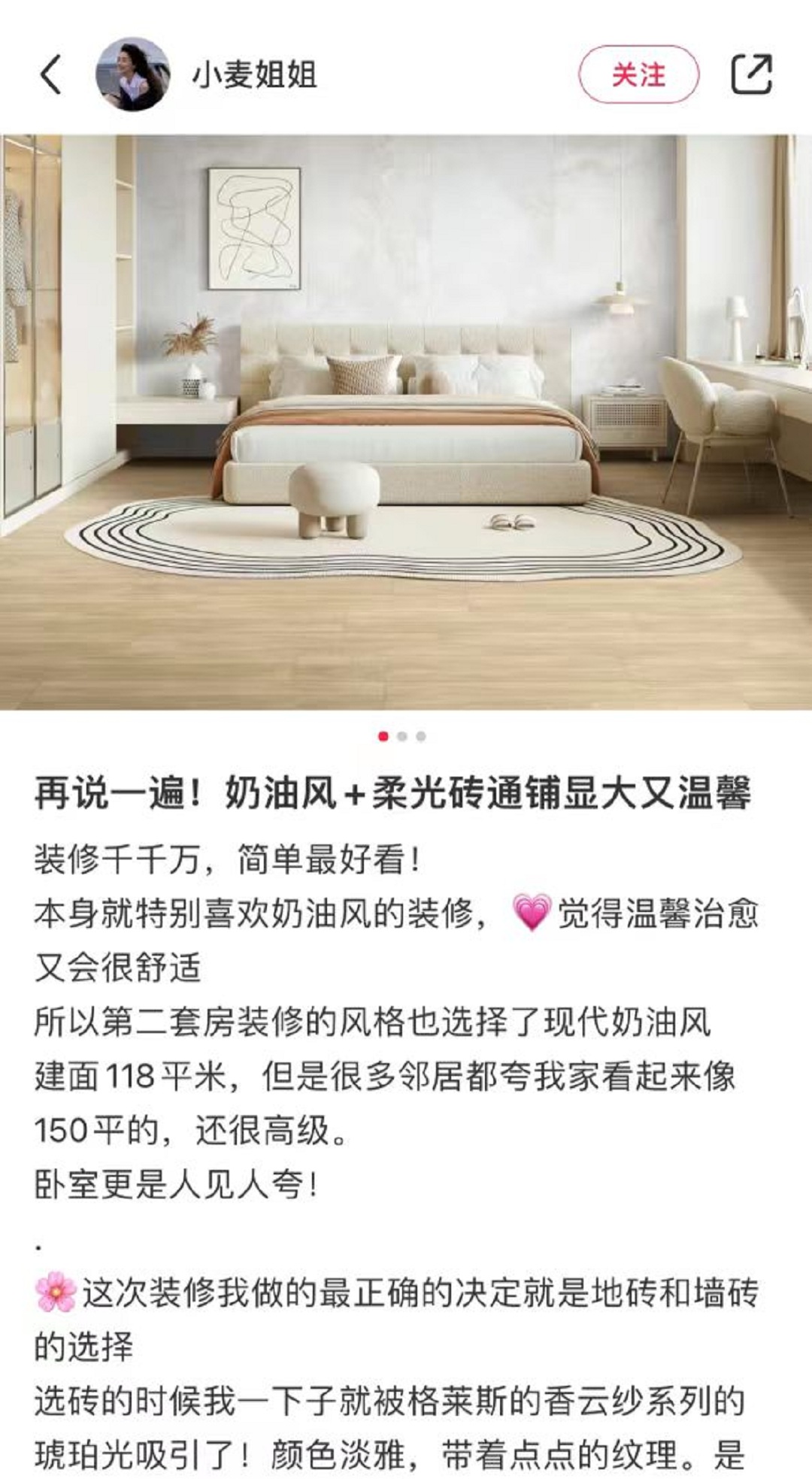Open 小麦姐姐's profile avatar

pos(133,74)
